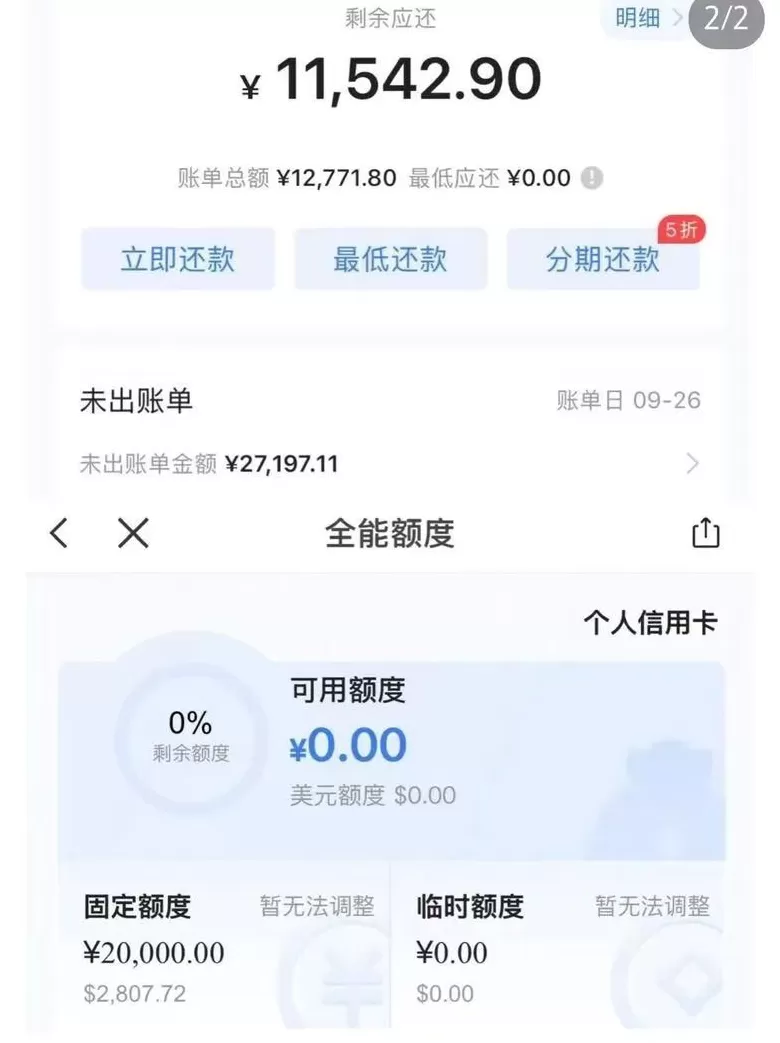The width and height of the screenshot is (780, 1043).
Task: Open the 全能额度 title tab
Action: [390, 533]
